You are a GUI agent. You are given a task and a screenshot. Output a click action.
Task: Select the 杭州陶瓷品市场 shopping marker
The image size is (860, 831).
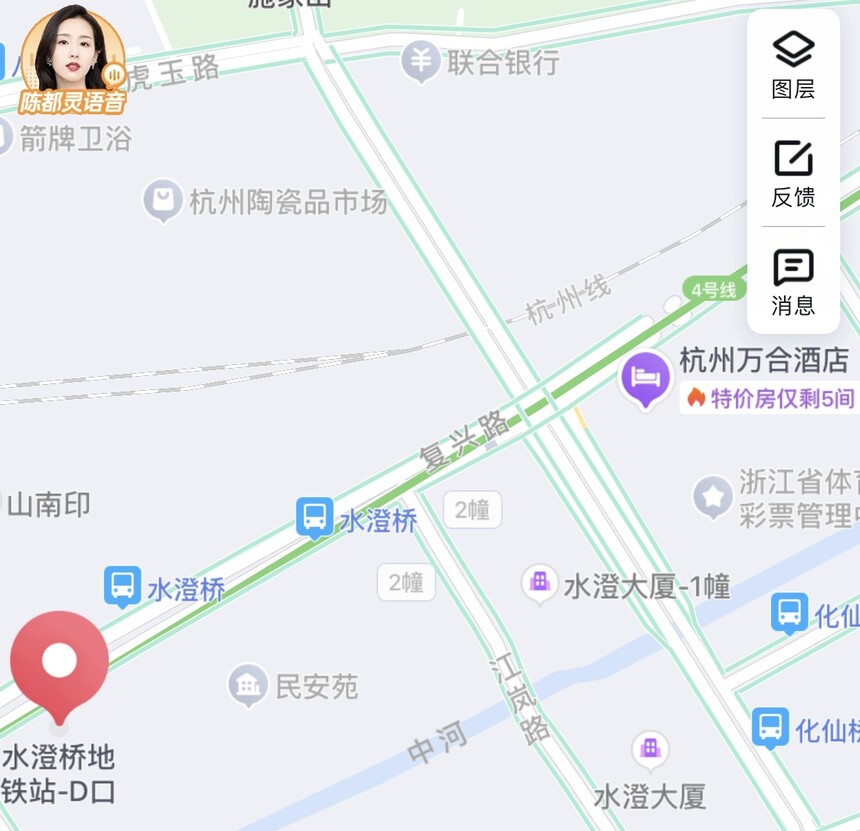pyautogui.click(x=162, y=200)
